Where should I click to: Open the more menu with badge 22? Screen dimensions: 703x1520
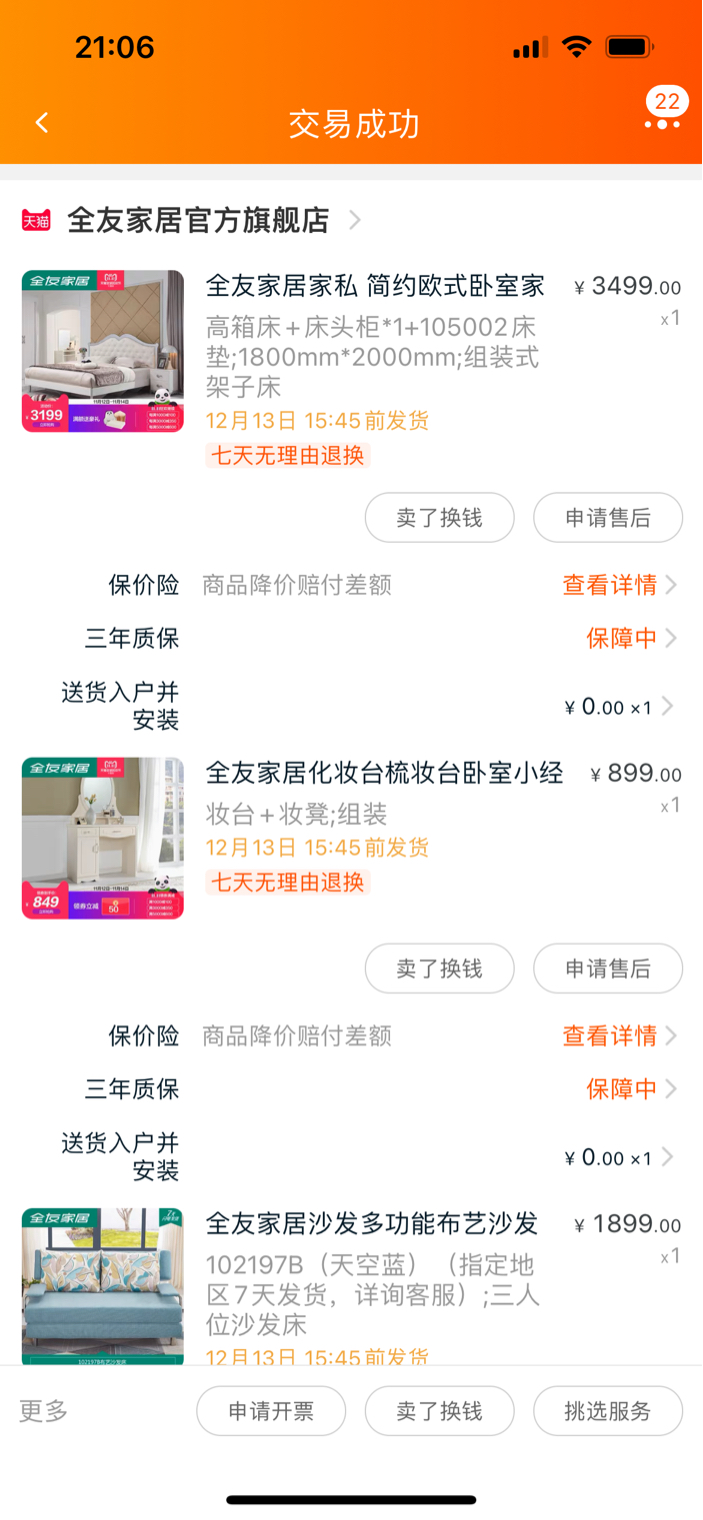tap(662, 114)
